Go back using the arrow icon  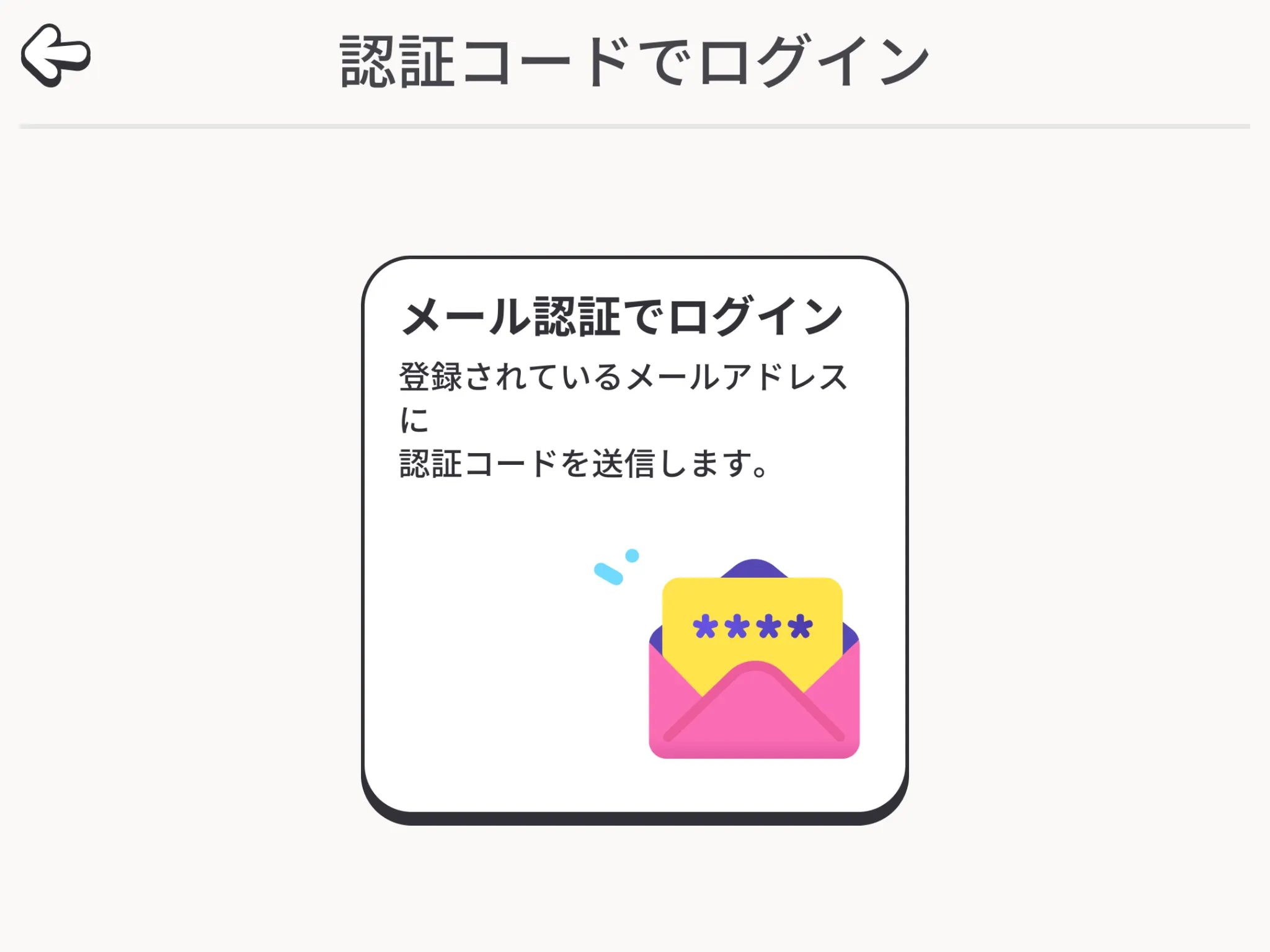point(56,56)
